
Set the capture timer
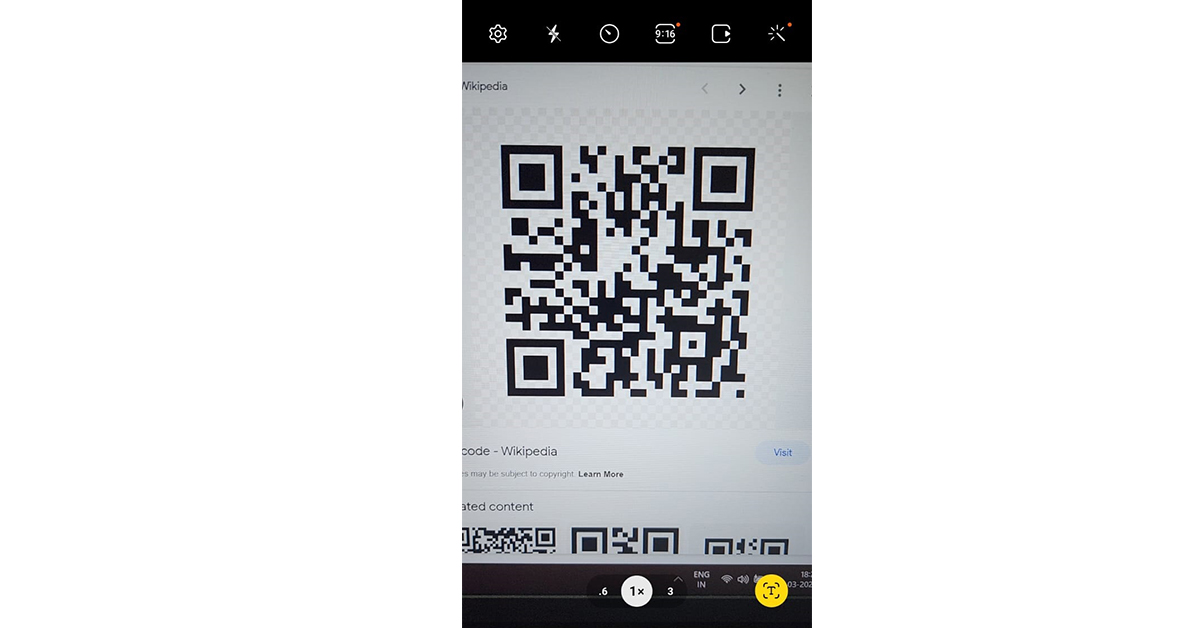[609, 34]
